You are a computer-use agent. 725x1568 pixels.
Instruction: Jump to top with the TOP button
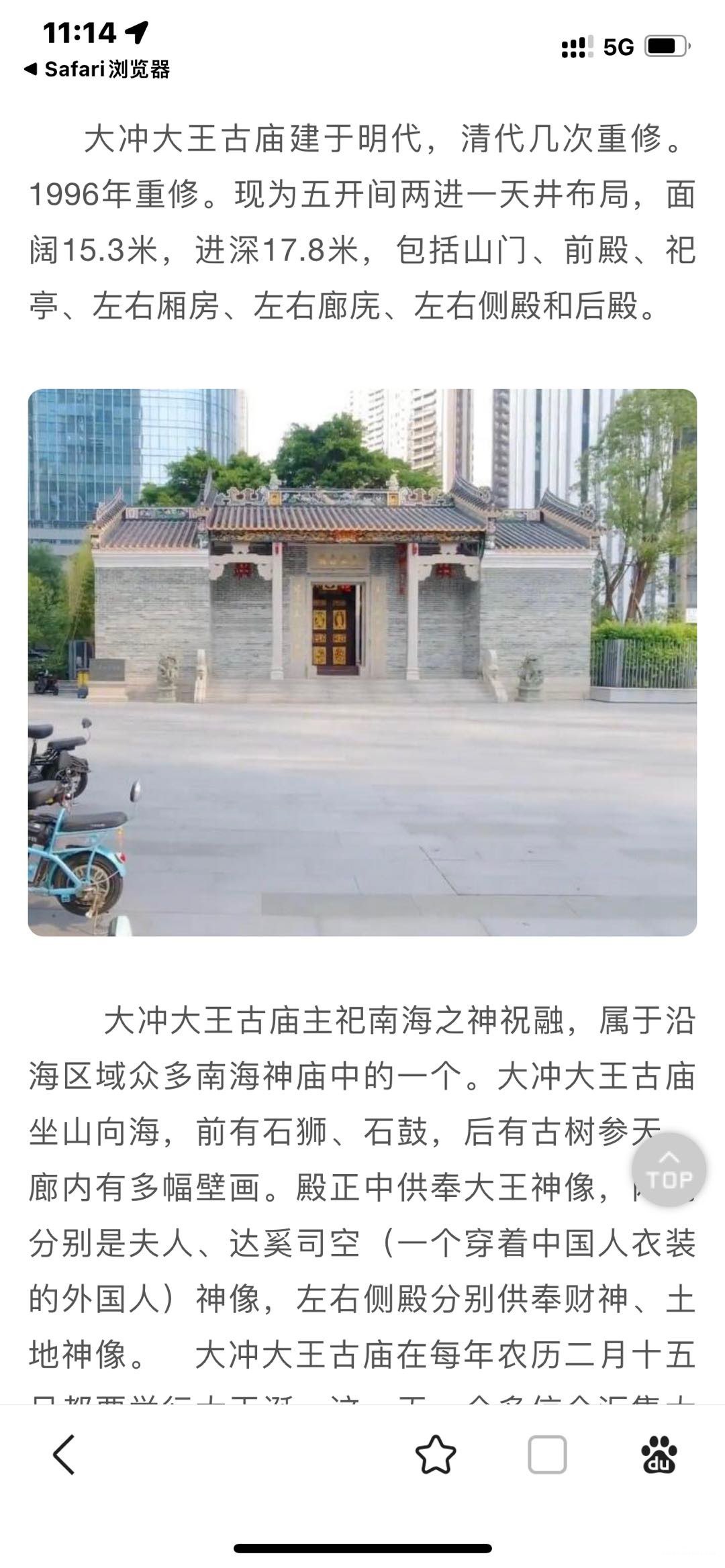[x=668, y=1169]
